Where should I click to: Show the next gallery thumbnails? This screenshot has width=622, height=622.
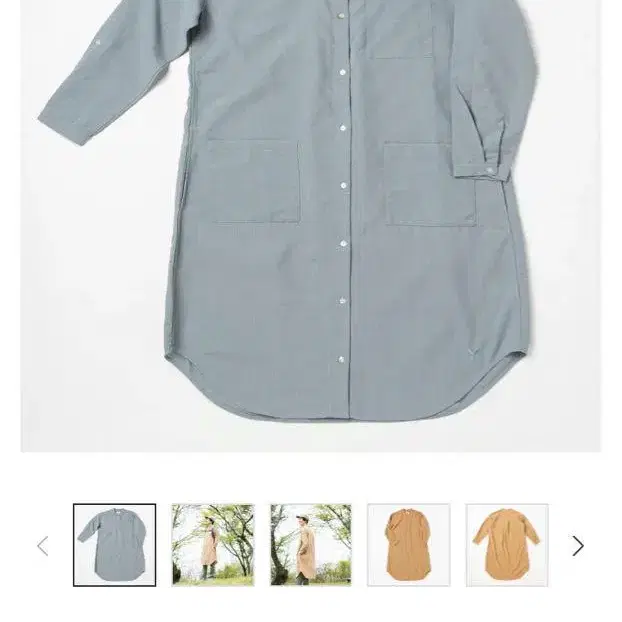pyautogui.click(x=577, y=546)
